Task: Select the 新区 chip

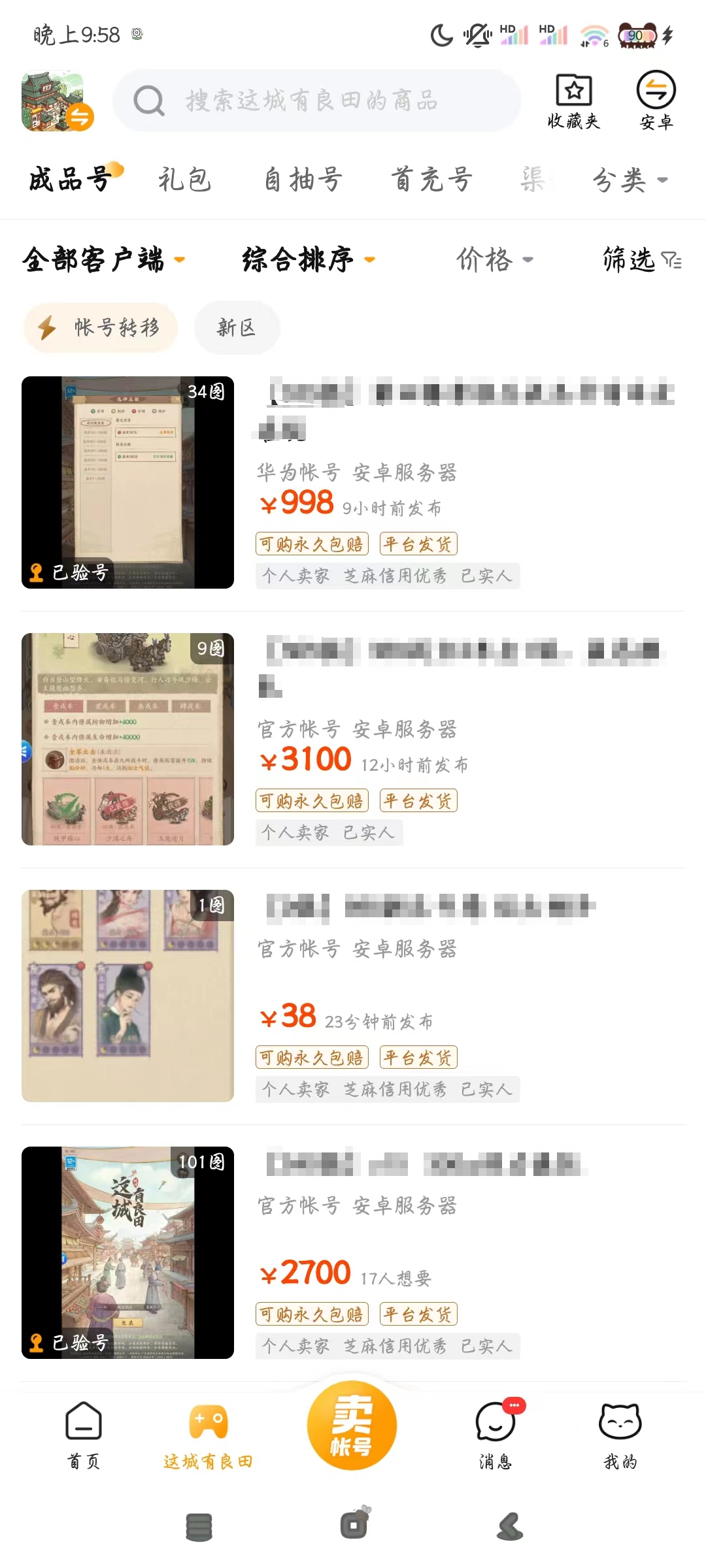Action: pos(237,327)
